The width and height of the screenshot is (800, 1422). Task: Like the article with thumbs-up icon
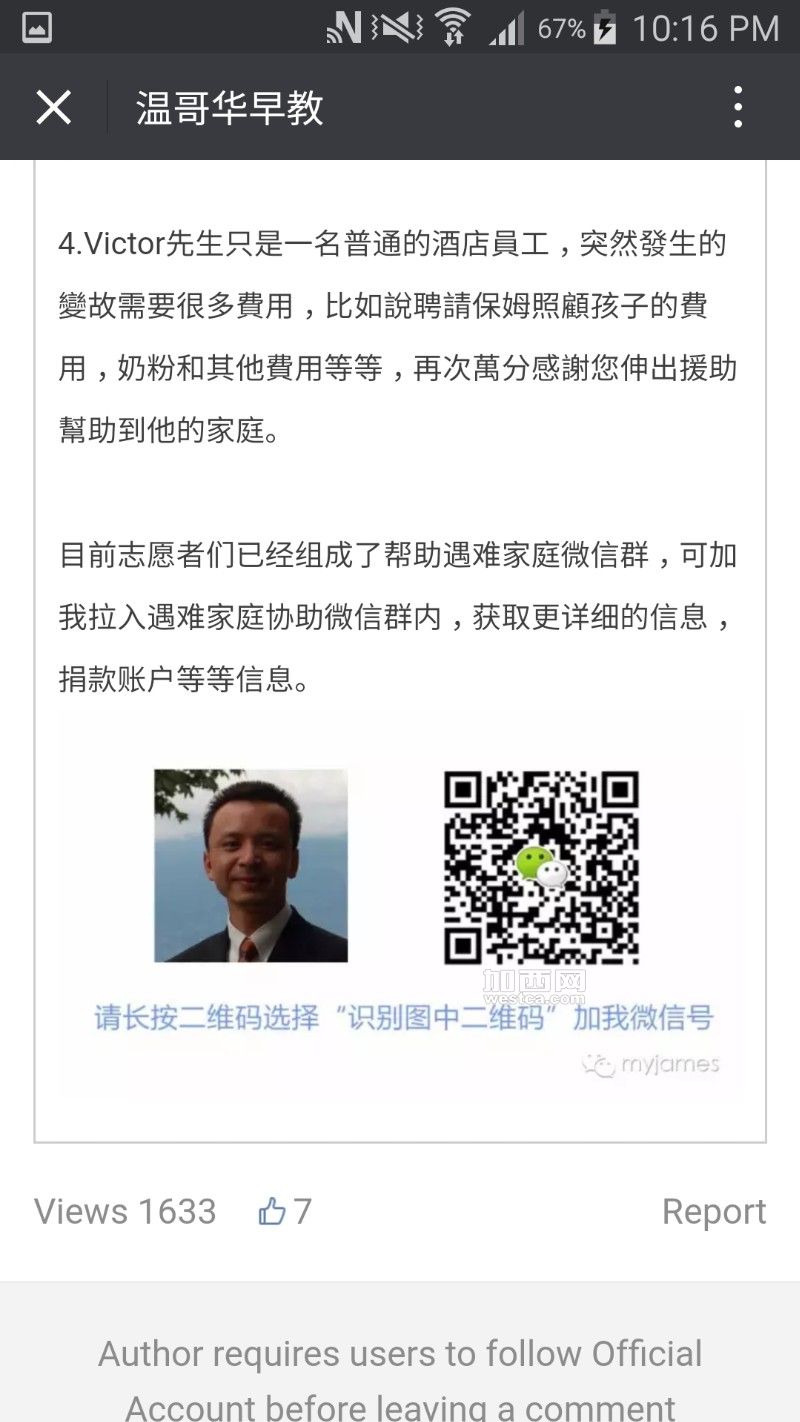pos(272,1211)
